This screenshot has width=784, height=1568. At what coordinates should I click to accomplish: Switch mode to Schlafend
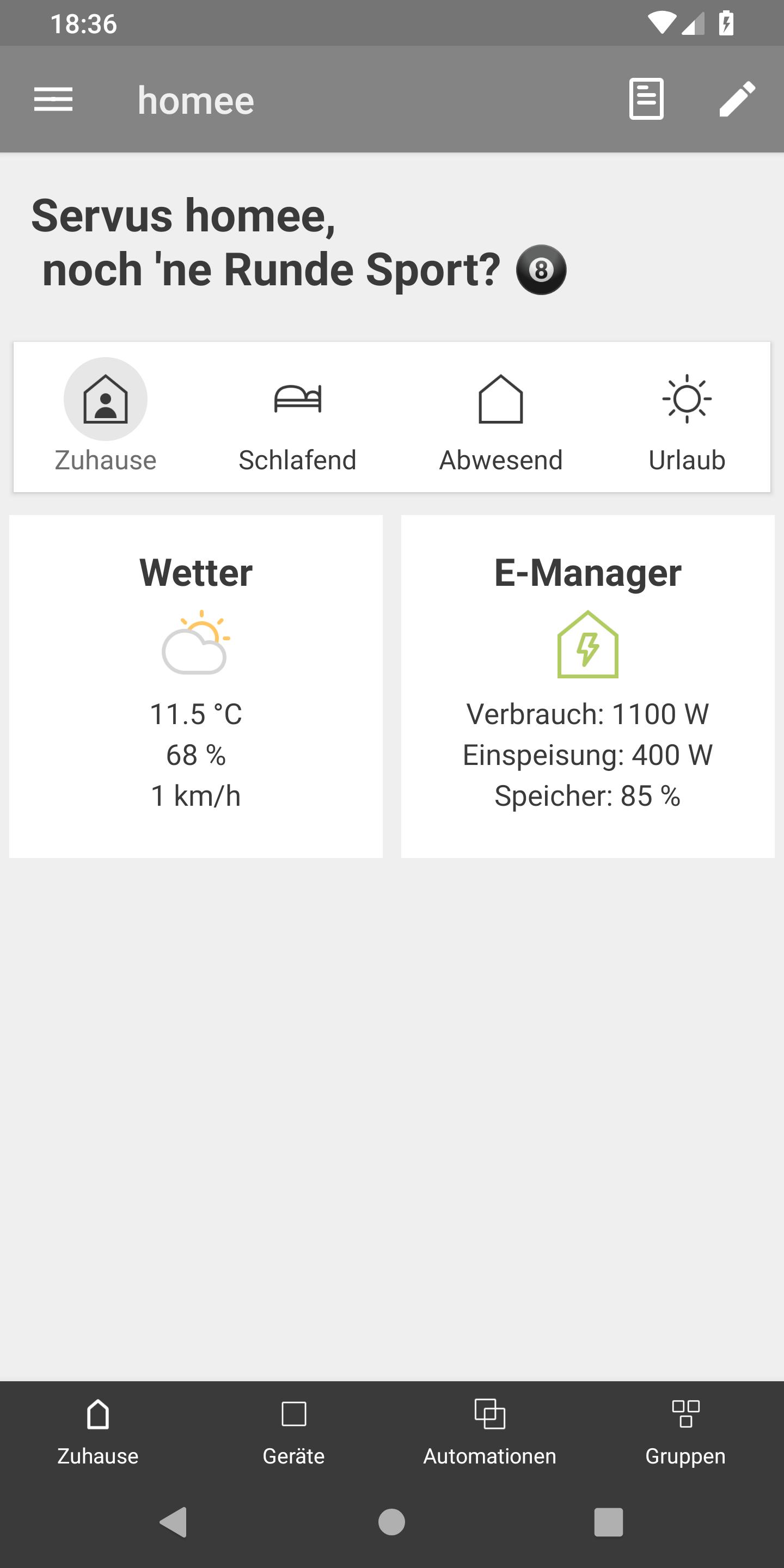click(297, 416)
